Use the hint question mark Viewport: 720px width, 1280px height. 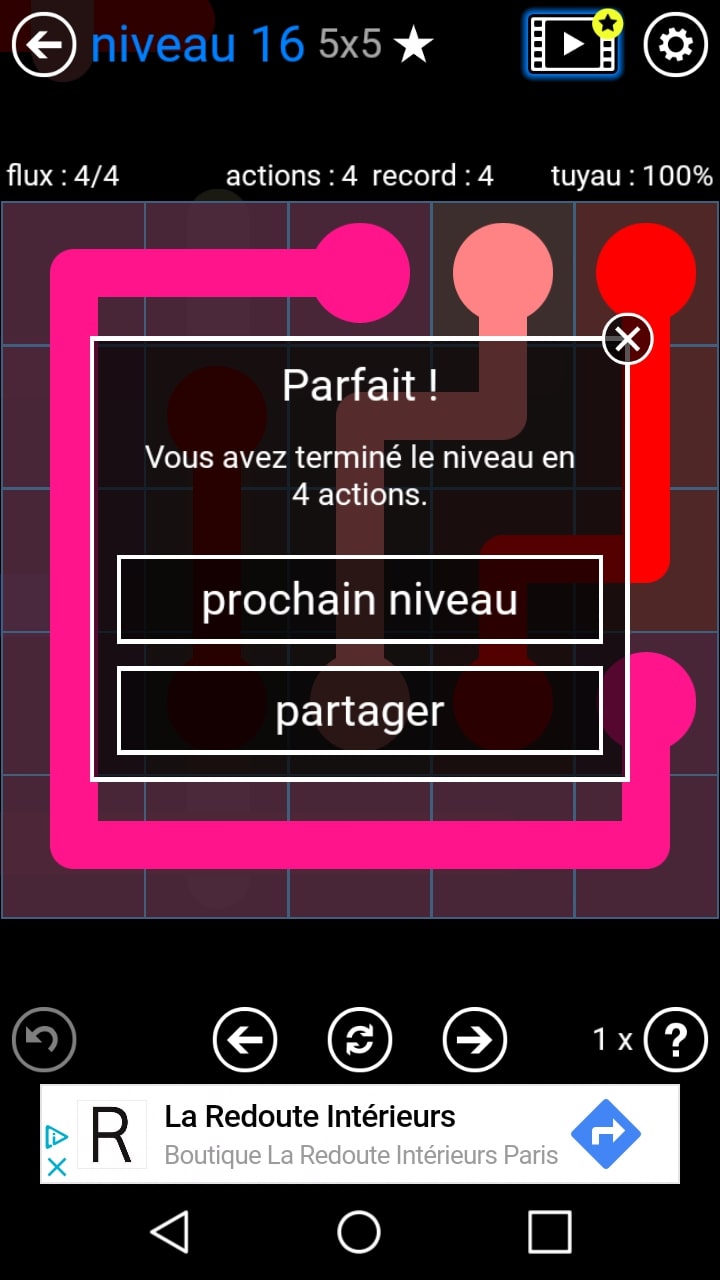coord(675,1040)
